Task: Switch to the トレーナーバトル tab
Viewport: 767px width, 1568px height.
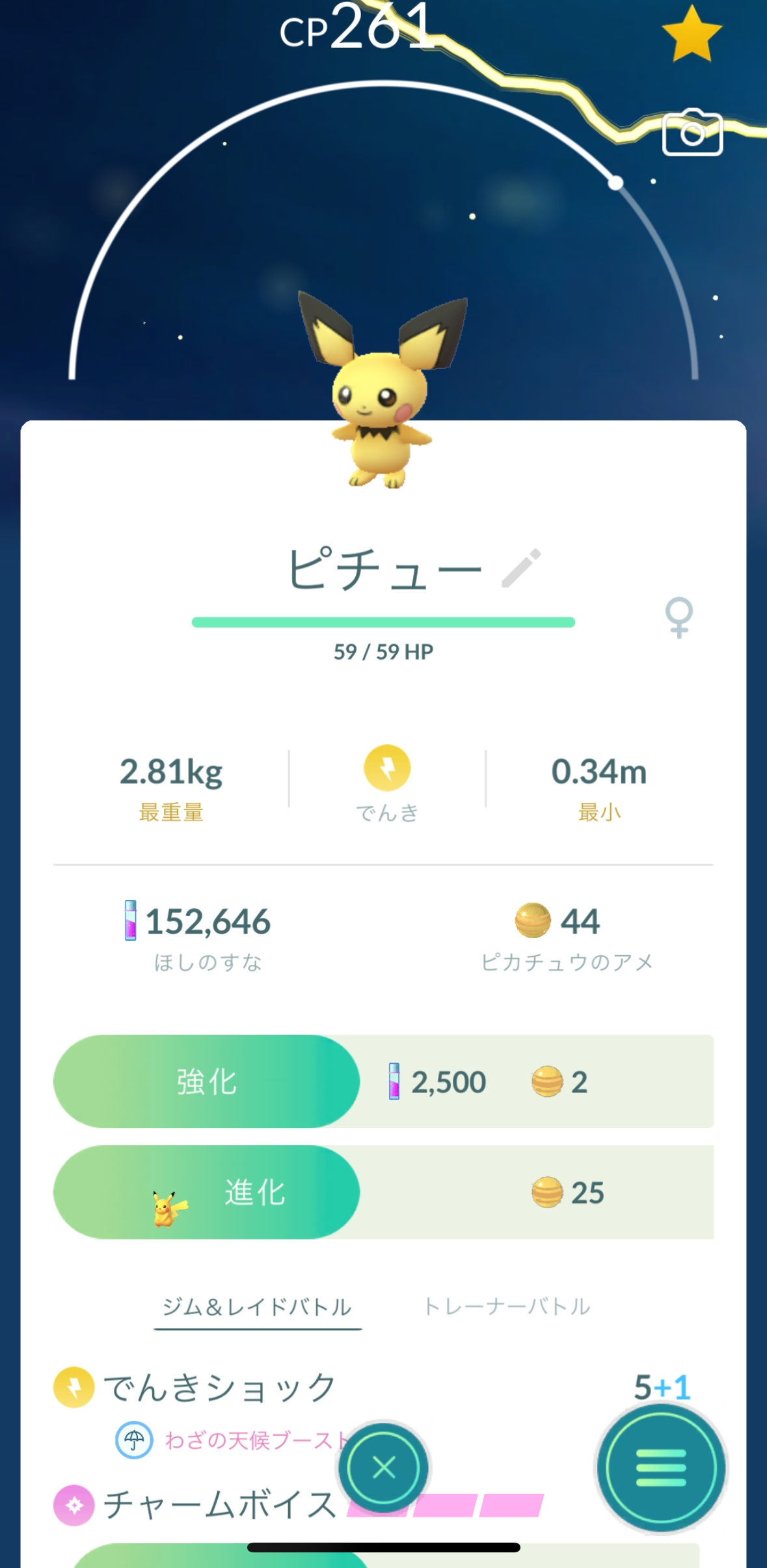Action: pos(507,1306)
